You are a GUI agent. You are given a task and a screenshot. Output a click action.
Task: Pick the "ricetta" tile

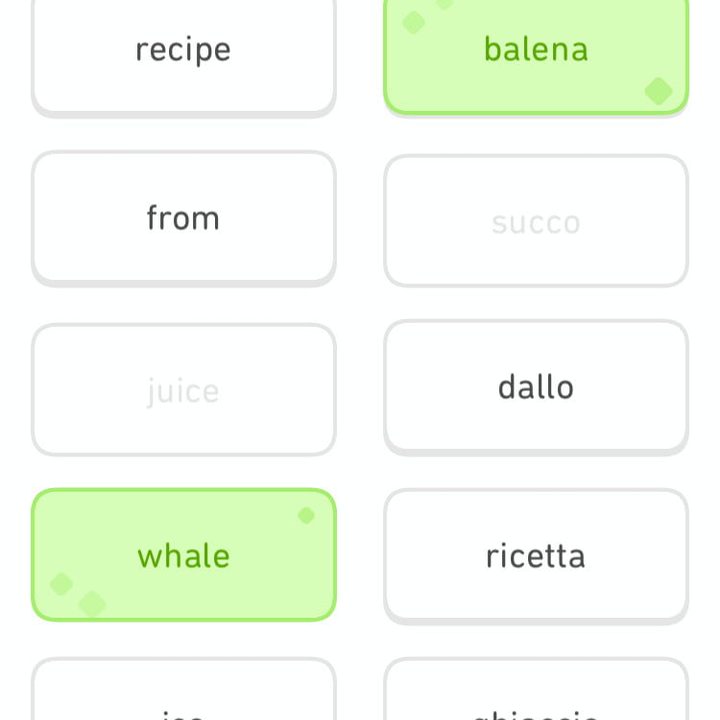pyautogui.click(x=536, y=555)
